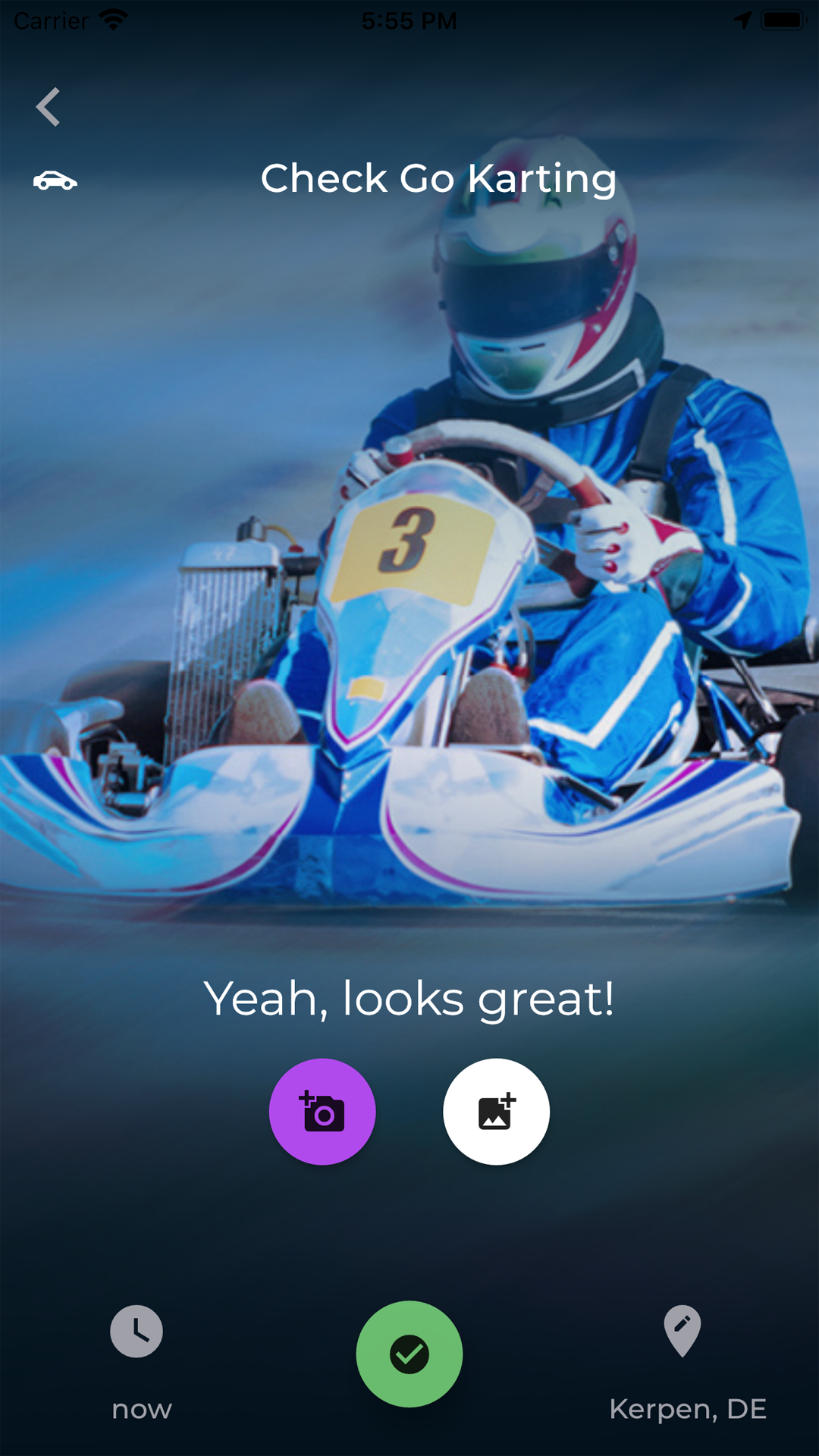Confirm with the green checkmark button
This screenshot has height=1456, width=819.
(x=409, y=1354)
